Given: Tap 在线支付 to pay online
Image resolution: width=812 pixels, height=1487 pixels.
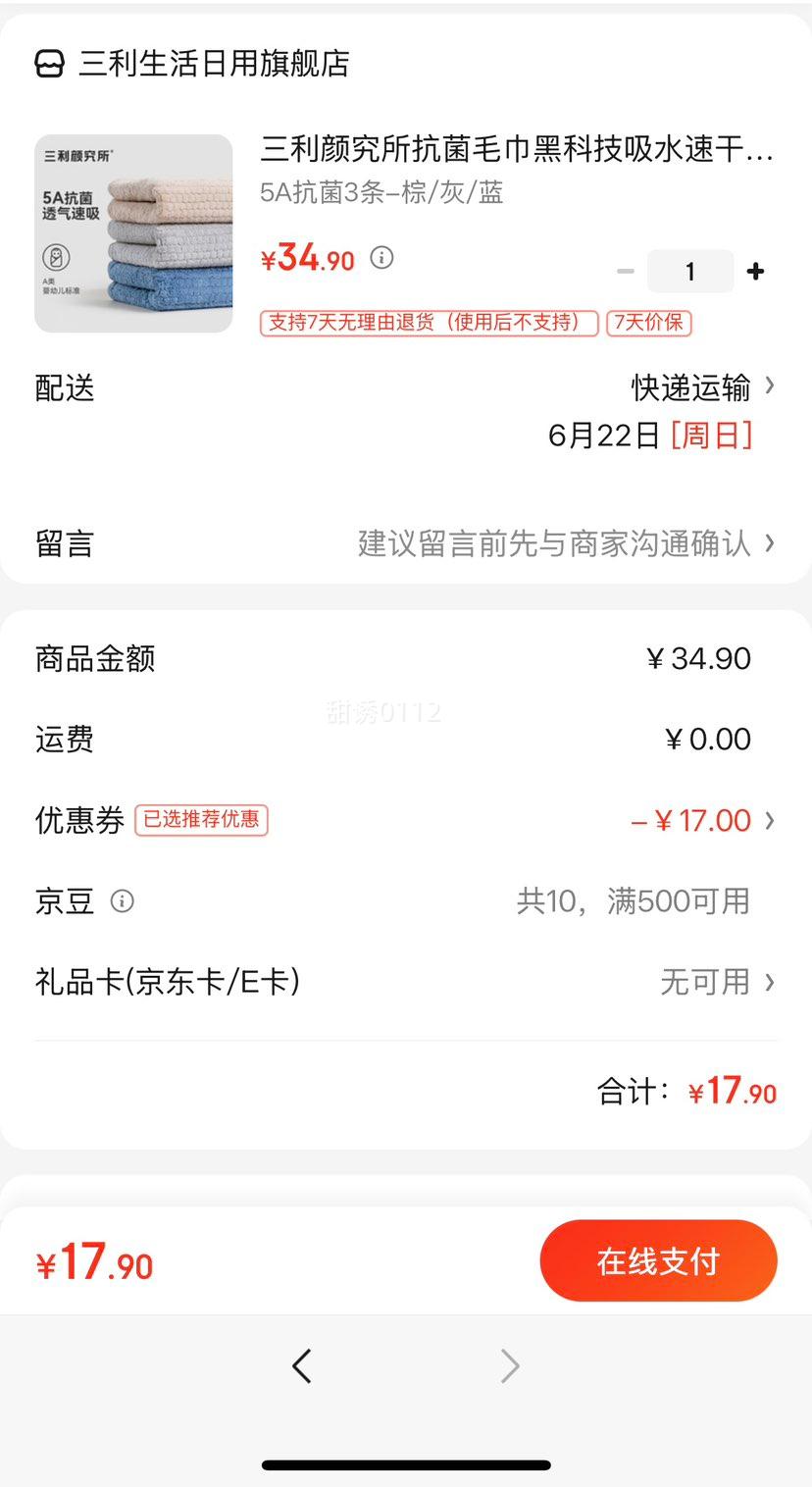Looking at the screenshot, I should 658,1260.
